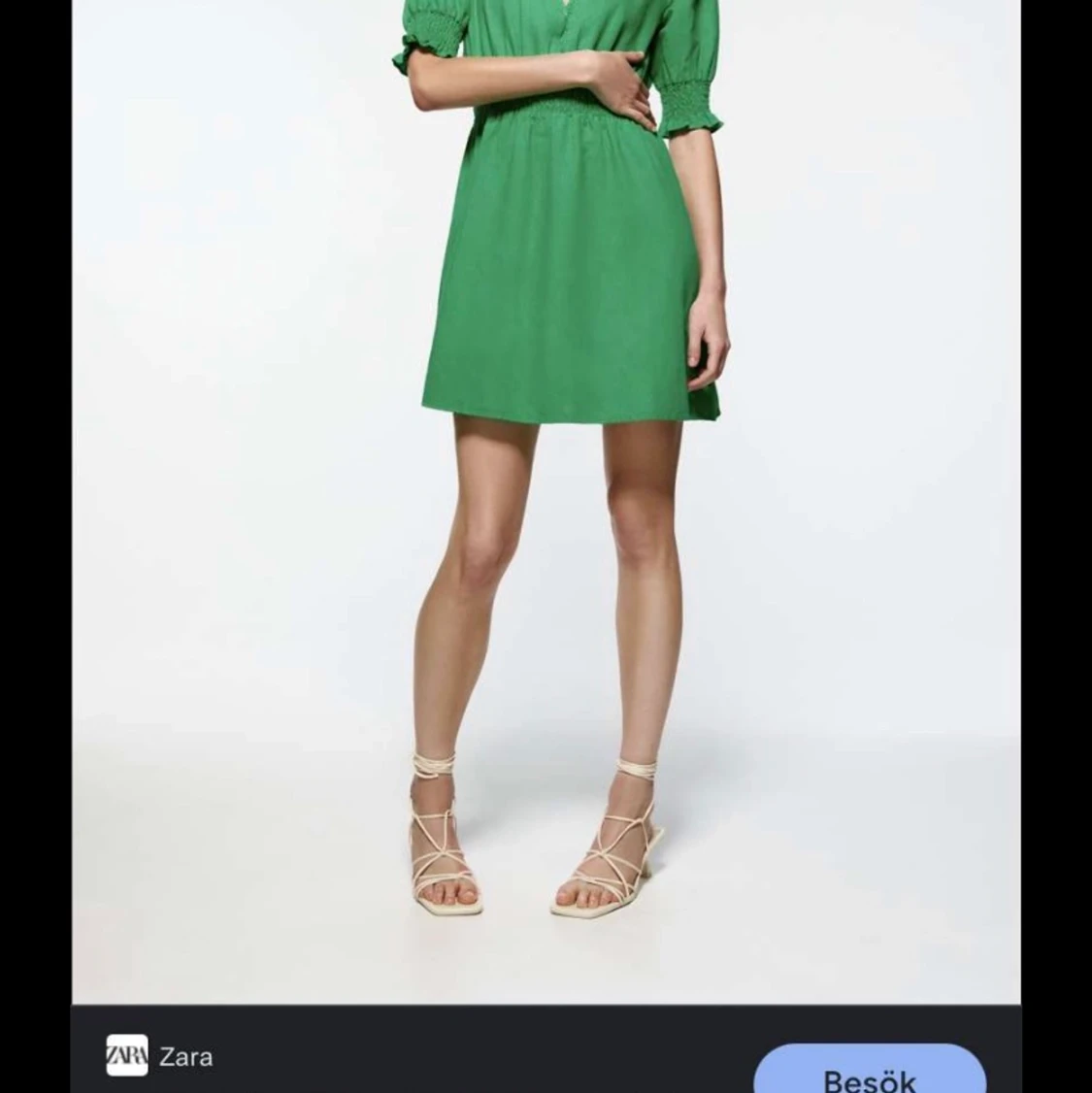Open the green dress product image
The image size is (1092, 1093).
pyautogui.click(x=546, y=485)
